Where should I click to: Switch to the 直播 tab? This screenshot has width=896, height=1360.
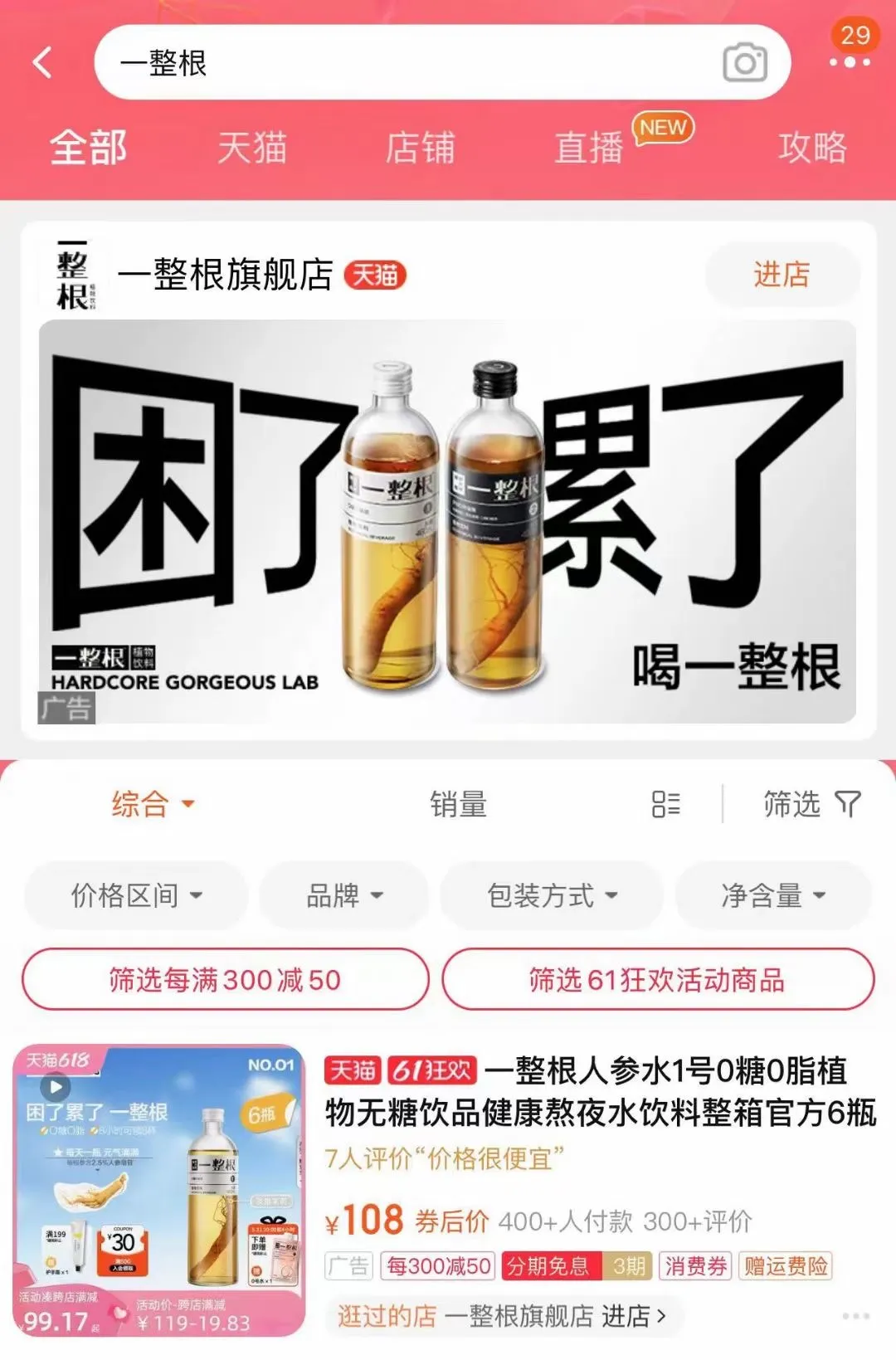(589, 149)
